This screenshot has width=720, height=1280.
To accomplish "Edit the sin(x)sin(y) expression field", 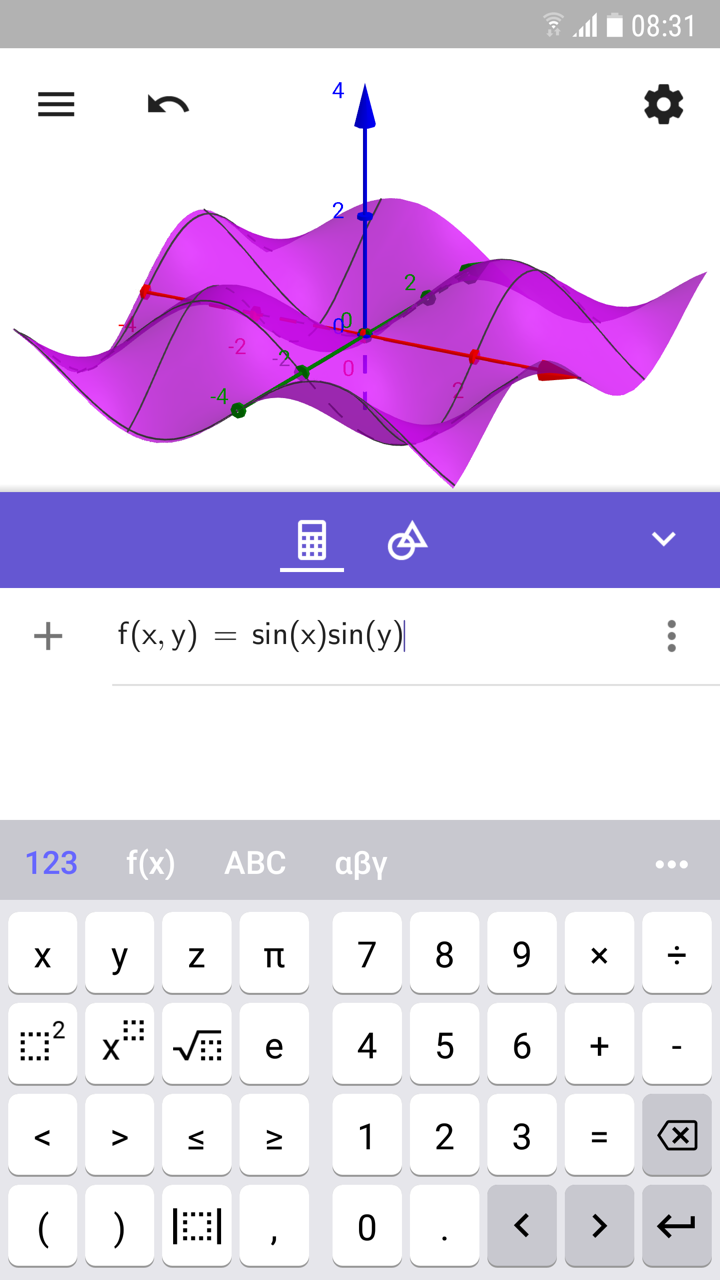I will click(x=330, y=636).
